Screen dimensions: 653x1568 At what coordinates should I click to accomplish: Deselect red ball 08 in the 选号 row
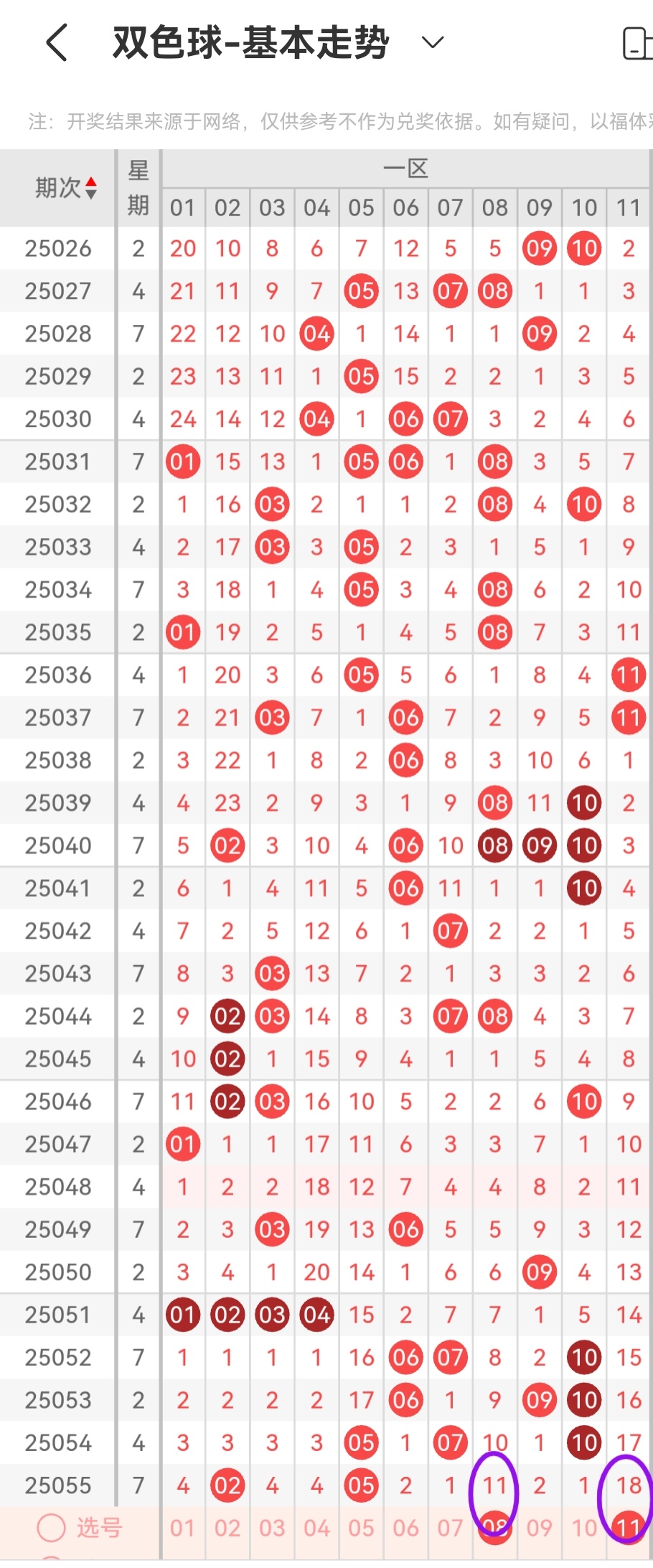coord(494,1529)
